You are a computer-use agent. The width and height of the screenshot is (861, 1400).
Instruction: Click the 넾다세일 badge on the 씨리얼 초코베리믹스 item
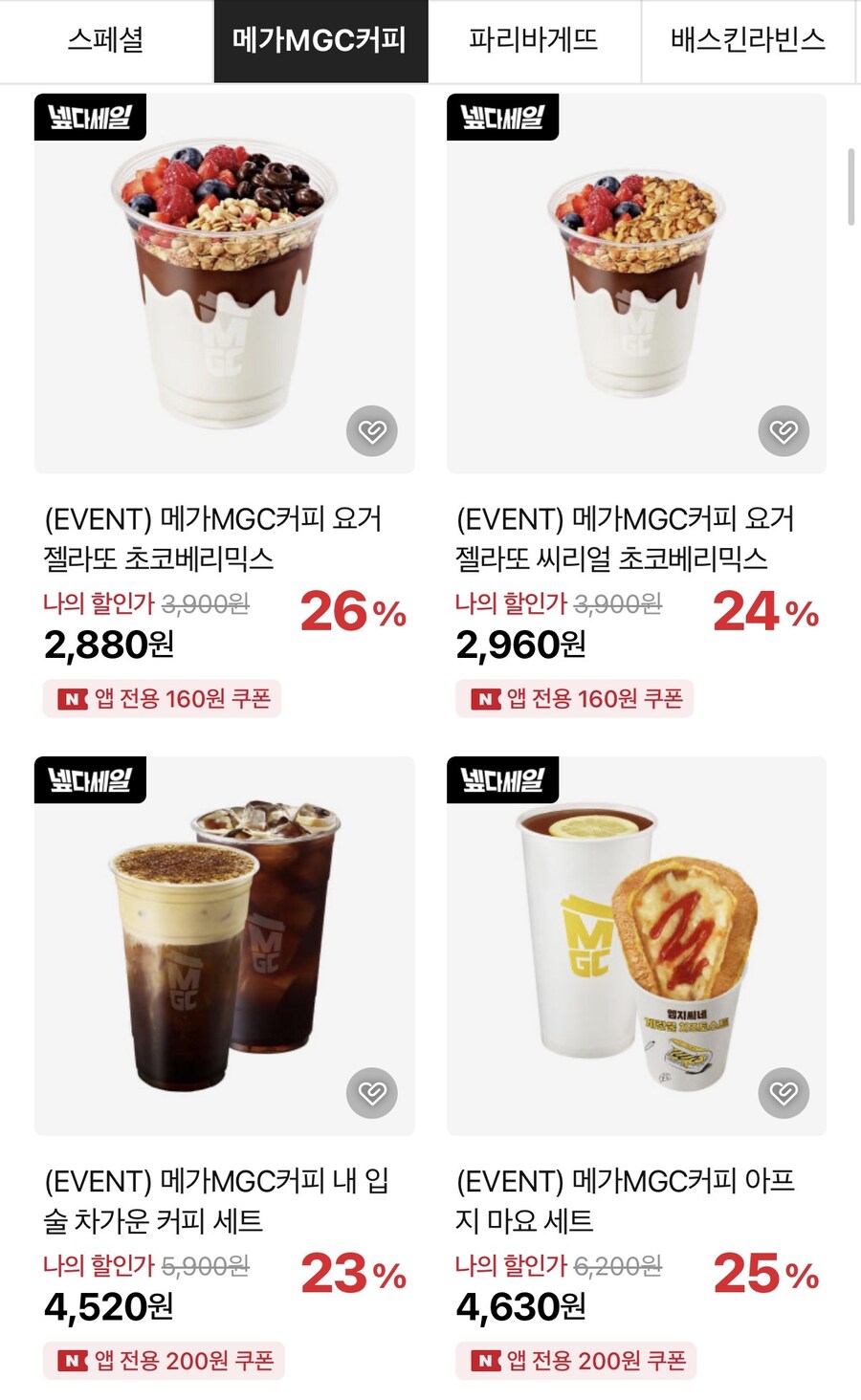tap(505, 119)
